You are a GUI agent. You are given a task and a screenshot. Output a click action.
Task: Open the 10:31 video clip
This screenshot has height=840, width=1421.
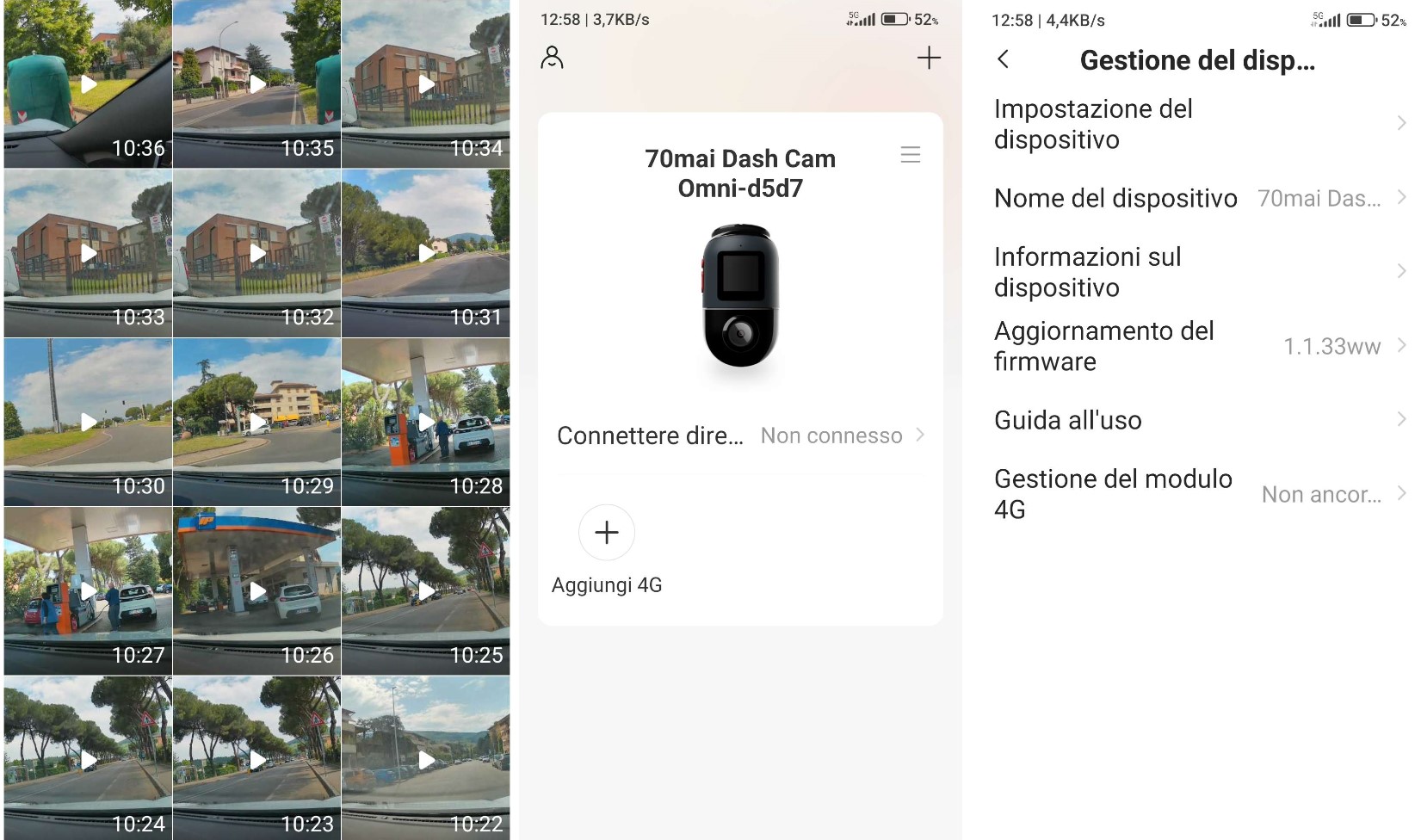pos(426,253)
